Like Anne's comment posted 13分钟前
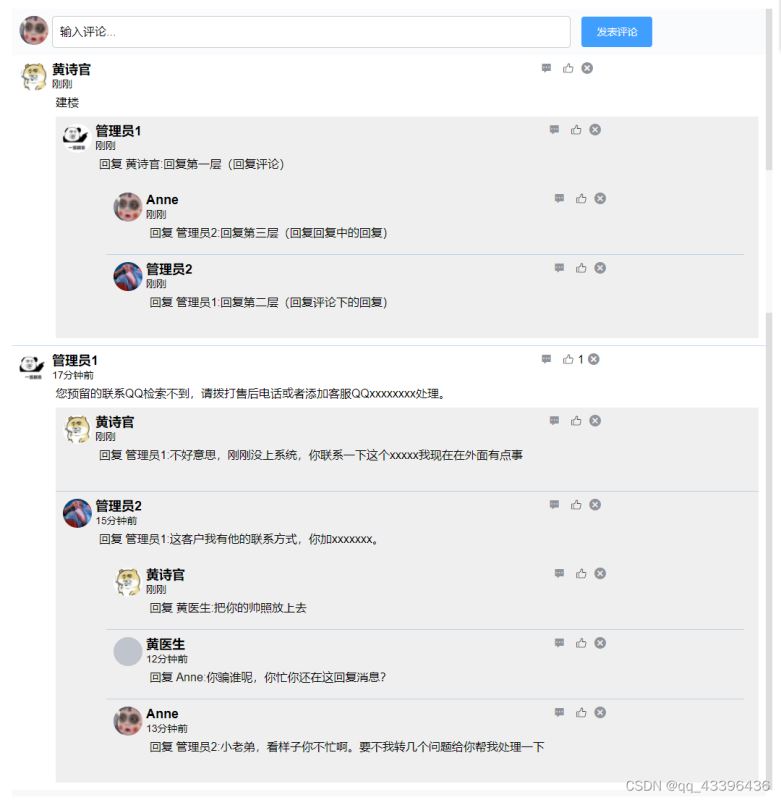This screenshot has width=781, height=800. point(581,712)
